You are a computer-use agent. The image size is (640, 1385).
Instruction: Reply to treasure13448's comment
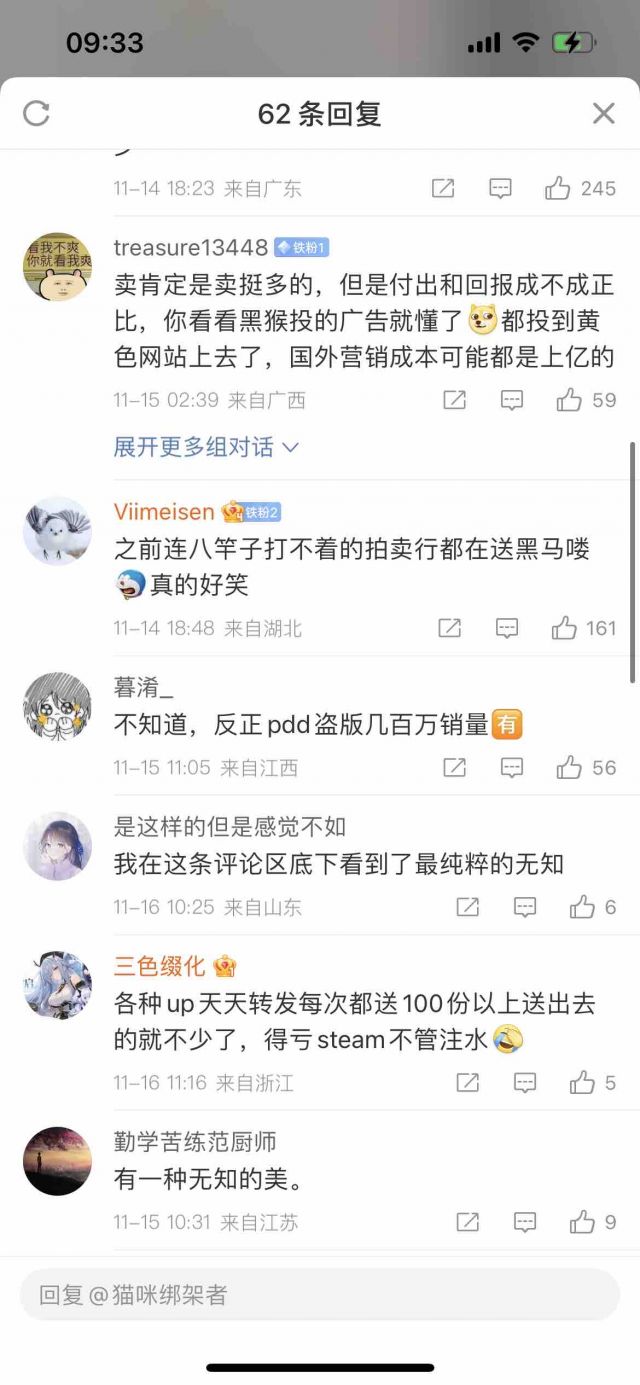[512, 400]
